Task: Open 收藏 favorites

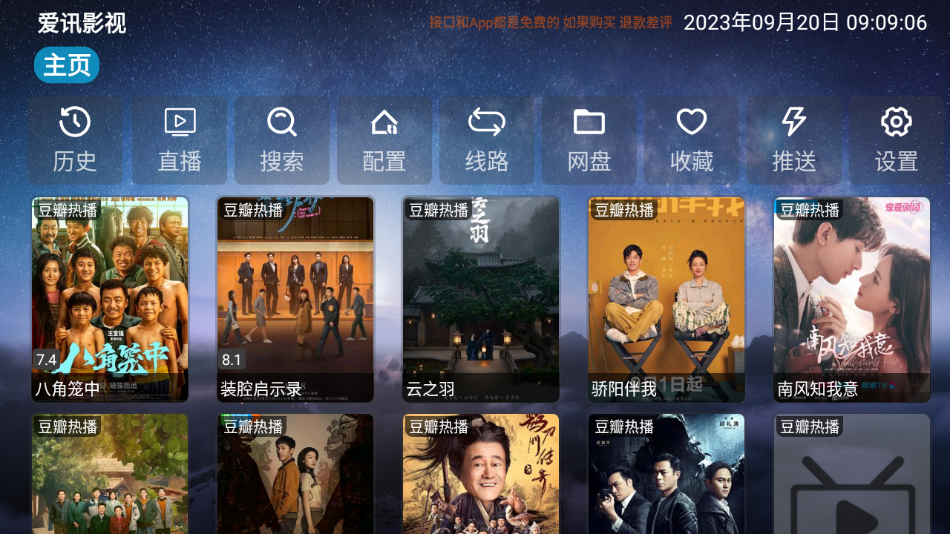Action: (692, 140)
